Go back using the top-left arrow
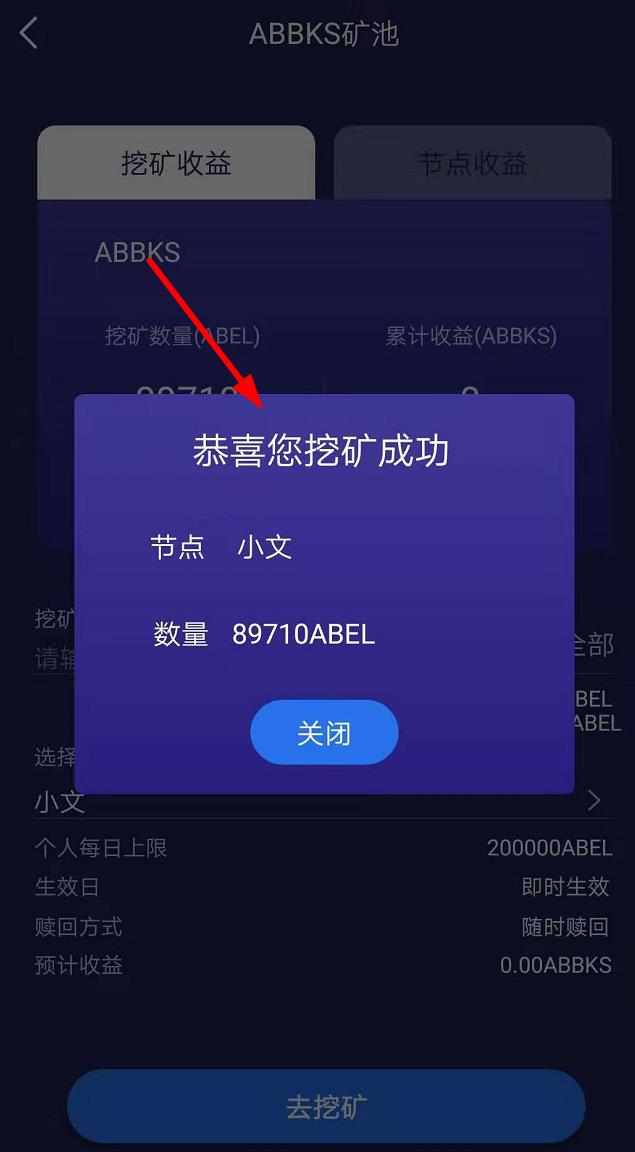The width and height of the screenshot is (635, 1152). (x=28, y=33)
